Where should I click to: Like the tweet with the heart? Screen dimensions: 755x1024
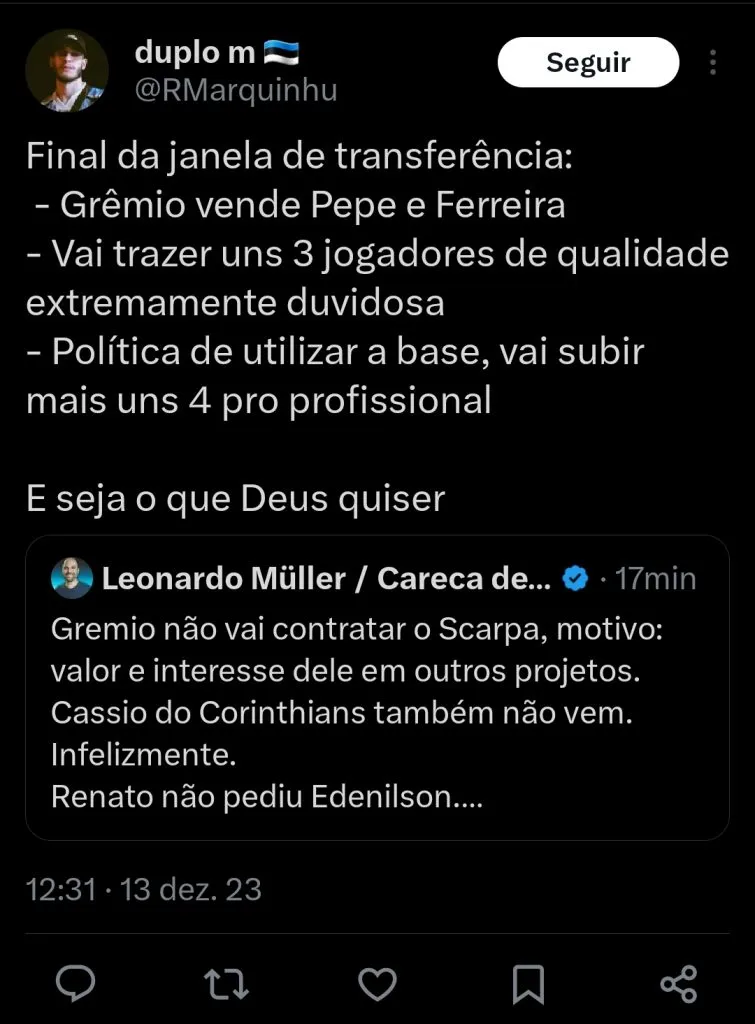pos(377,984)
